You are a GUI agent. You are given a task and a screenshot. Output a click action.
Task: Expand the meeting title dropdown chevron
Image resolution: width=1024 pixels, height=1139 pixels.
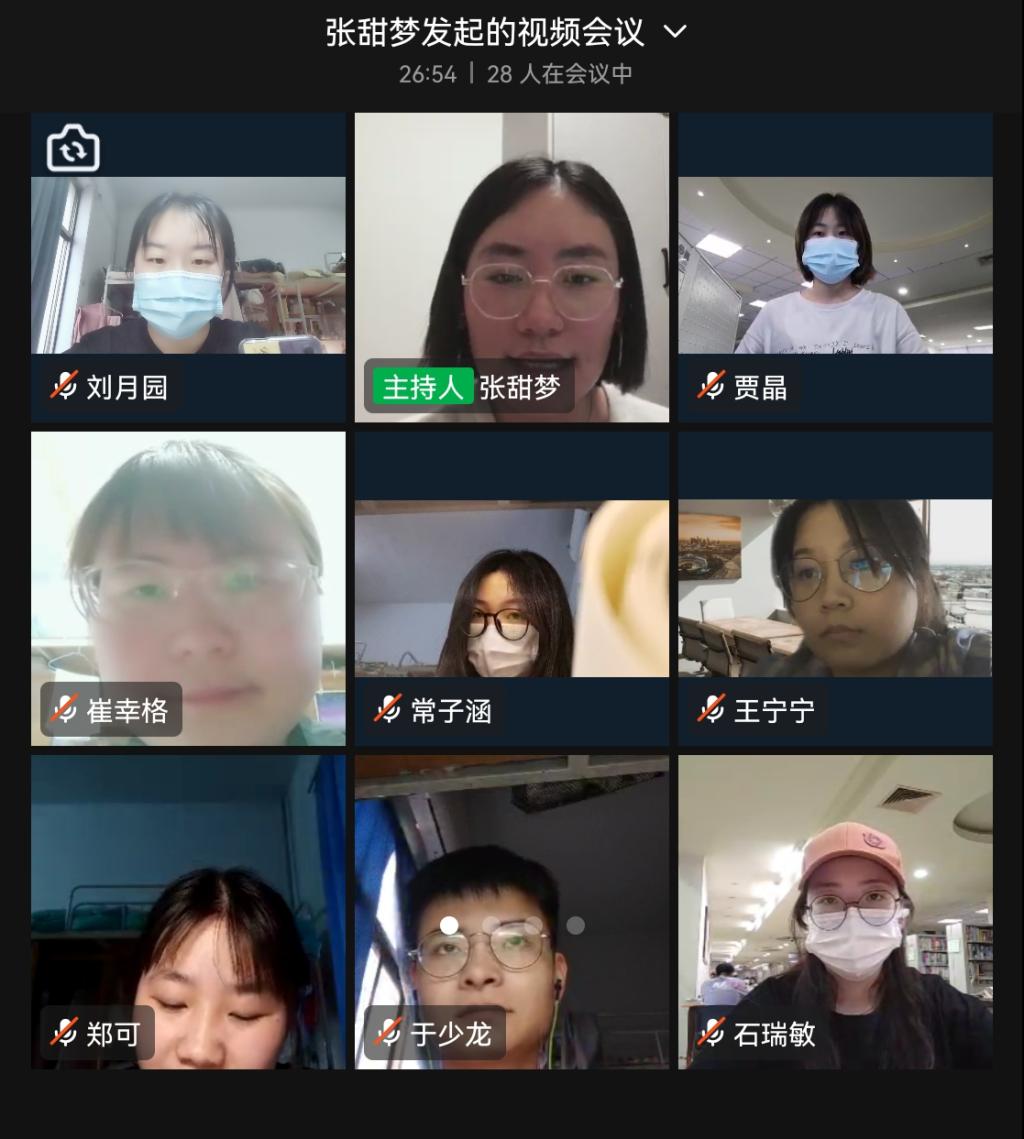(675, 32)
